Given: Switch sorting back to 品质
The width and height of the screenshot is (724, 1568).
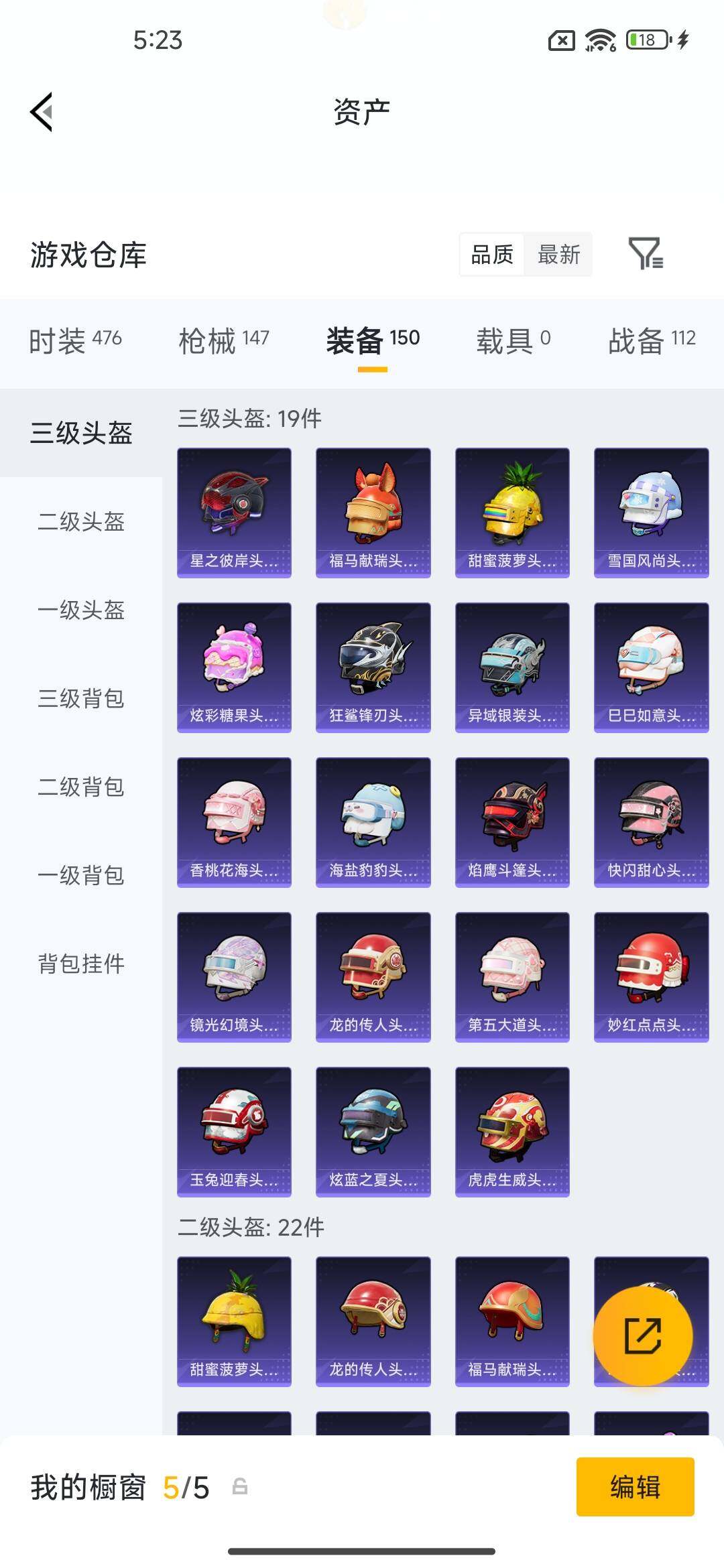Looking at the screenshot, I should (491, 255).
